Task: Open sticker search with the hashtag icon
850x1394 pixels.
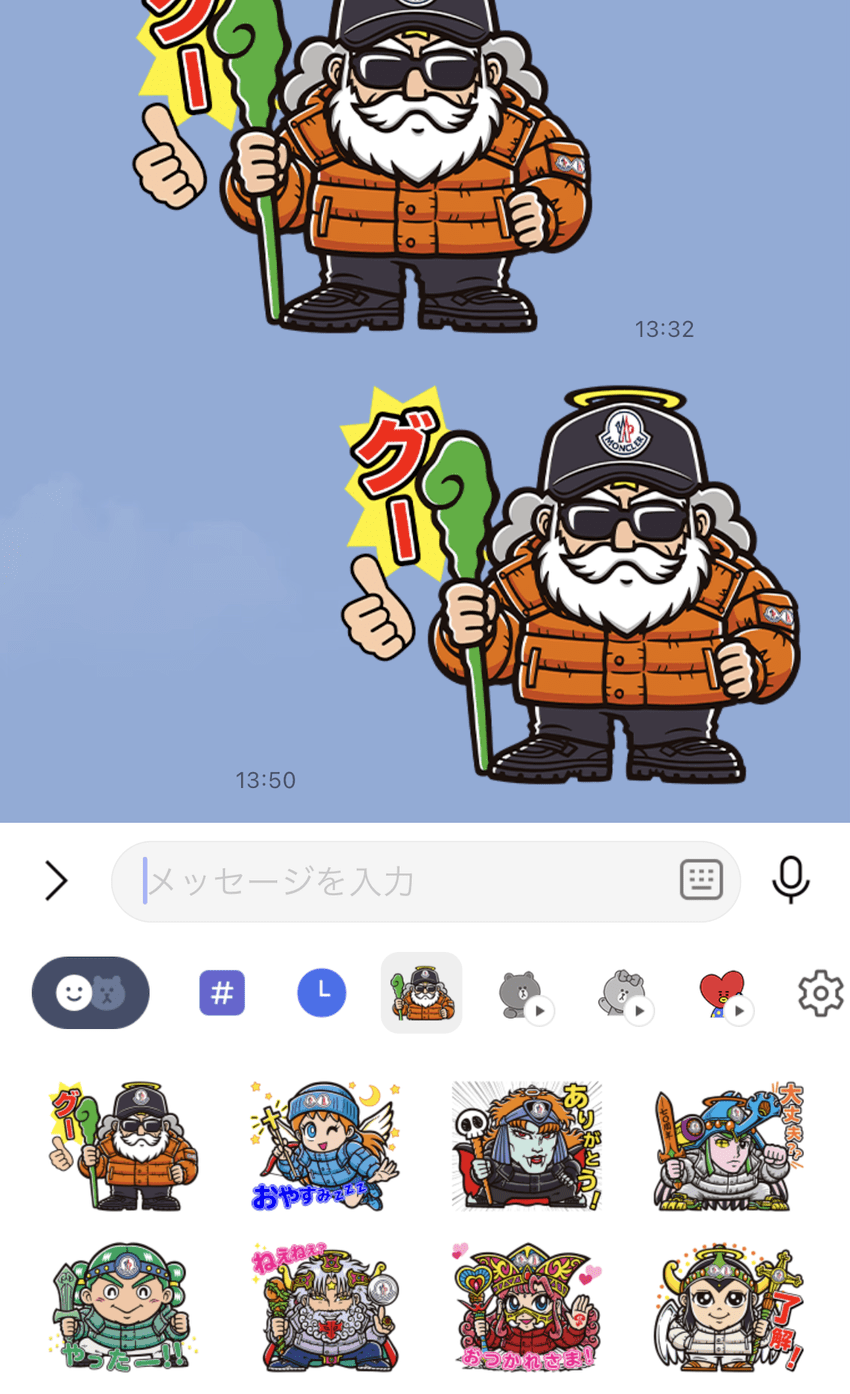Action: 222,992
